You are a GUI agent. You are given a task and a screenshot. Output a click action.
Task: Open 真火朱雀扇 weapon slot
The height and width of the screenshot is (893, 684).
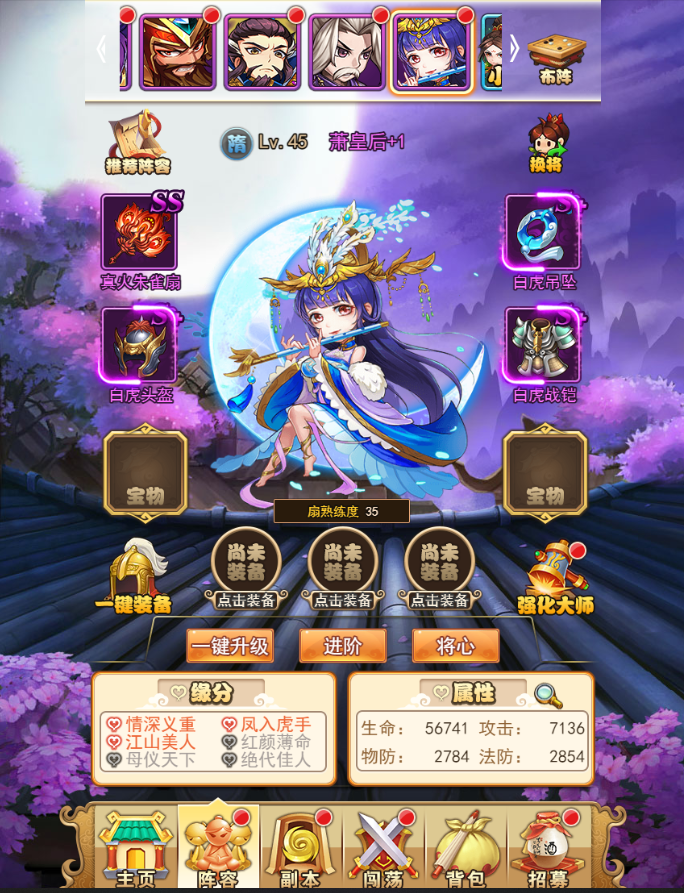coord(139,233)
